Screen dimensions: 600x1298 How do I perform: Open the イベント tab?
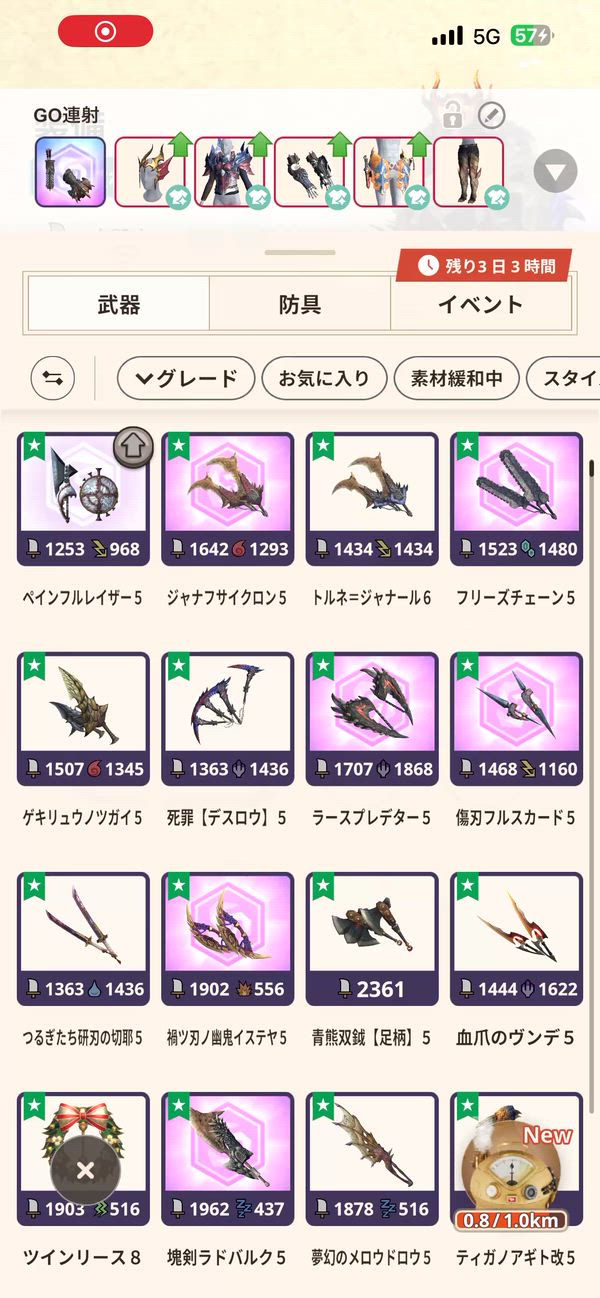point(480,304)
